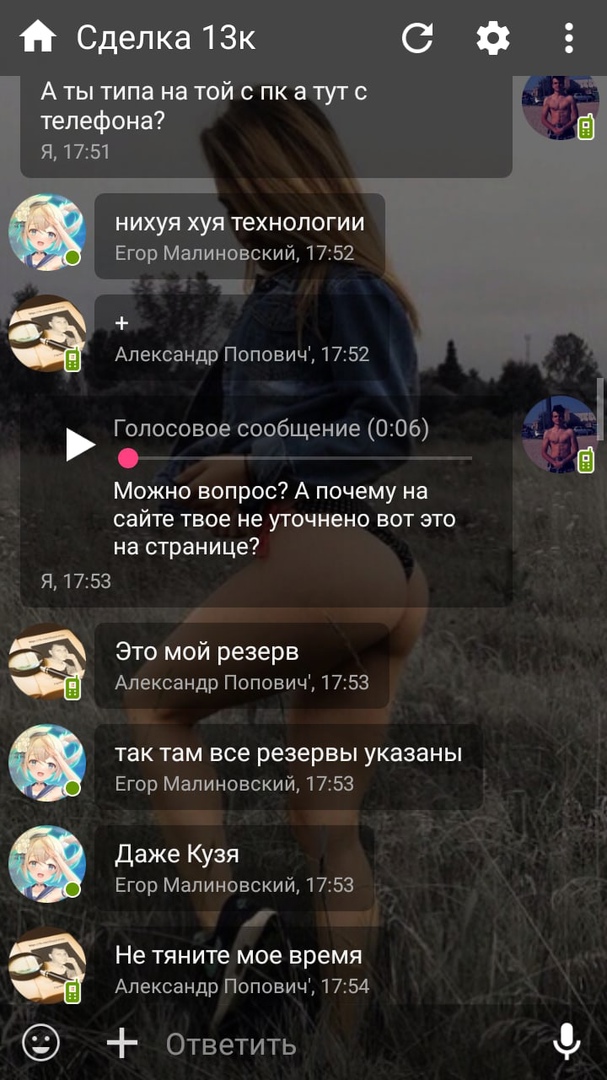This screenshot has height=1080, width=607.
Task: Focus the Ответить reply field
Action: coord(340,1044)
